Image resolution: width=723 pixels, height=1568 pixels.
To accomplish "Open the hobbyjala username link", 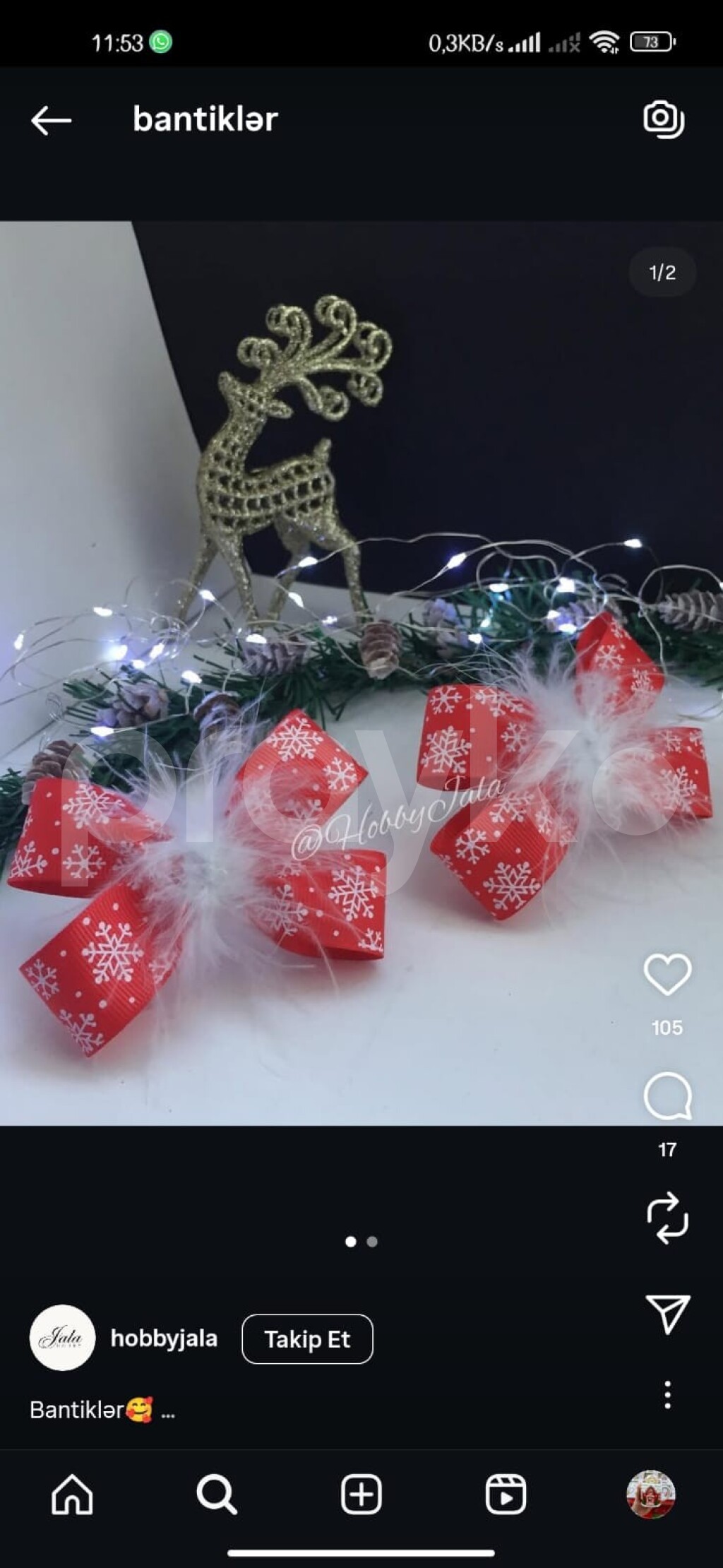I will click(164, 1338).
